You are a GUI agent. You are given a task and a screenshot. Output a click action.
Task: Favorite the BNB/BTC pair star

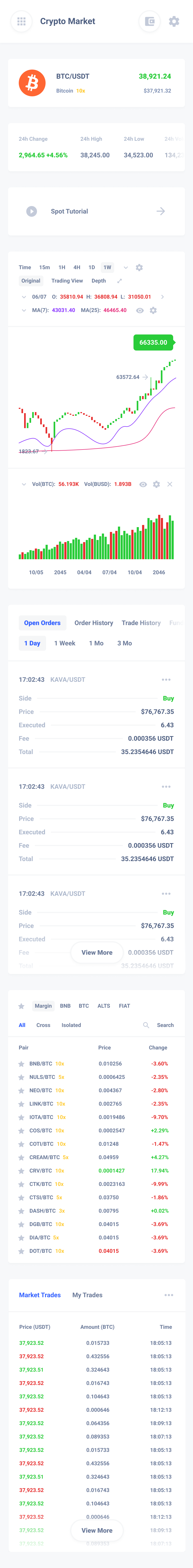click(x=21, y=1064)
